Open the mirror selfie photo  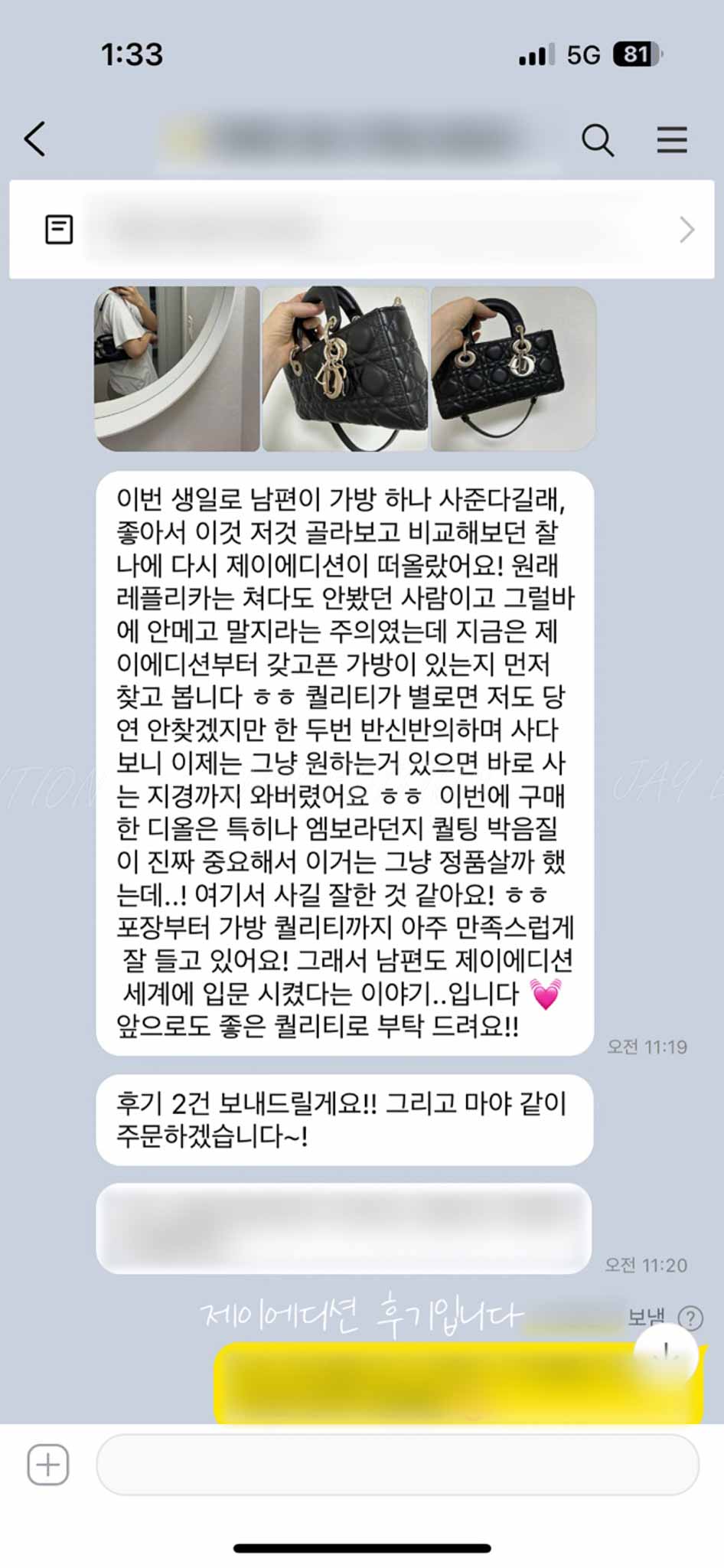tap(177, 368)
